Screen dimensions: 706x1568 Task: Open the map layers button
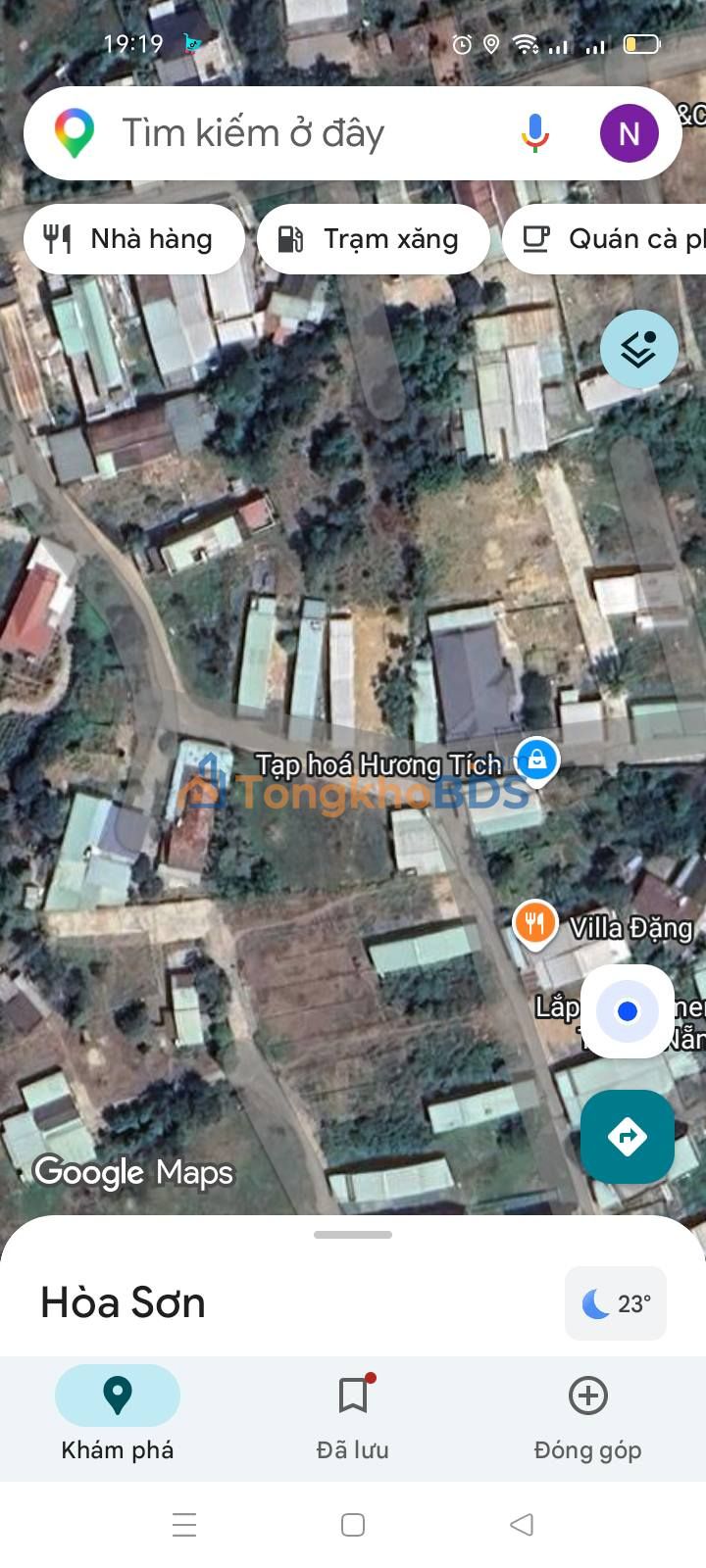[x=638, y=349]
